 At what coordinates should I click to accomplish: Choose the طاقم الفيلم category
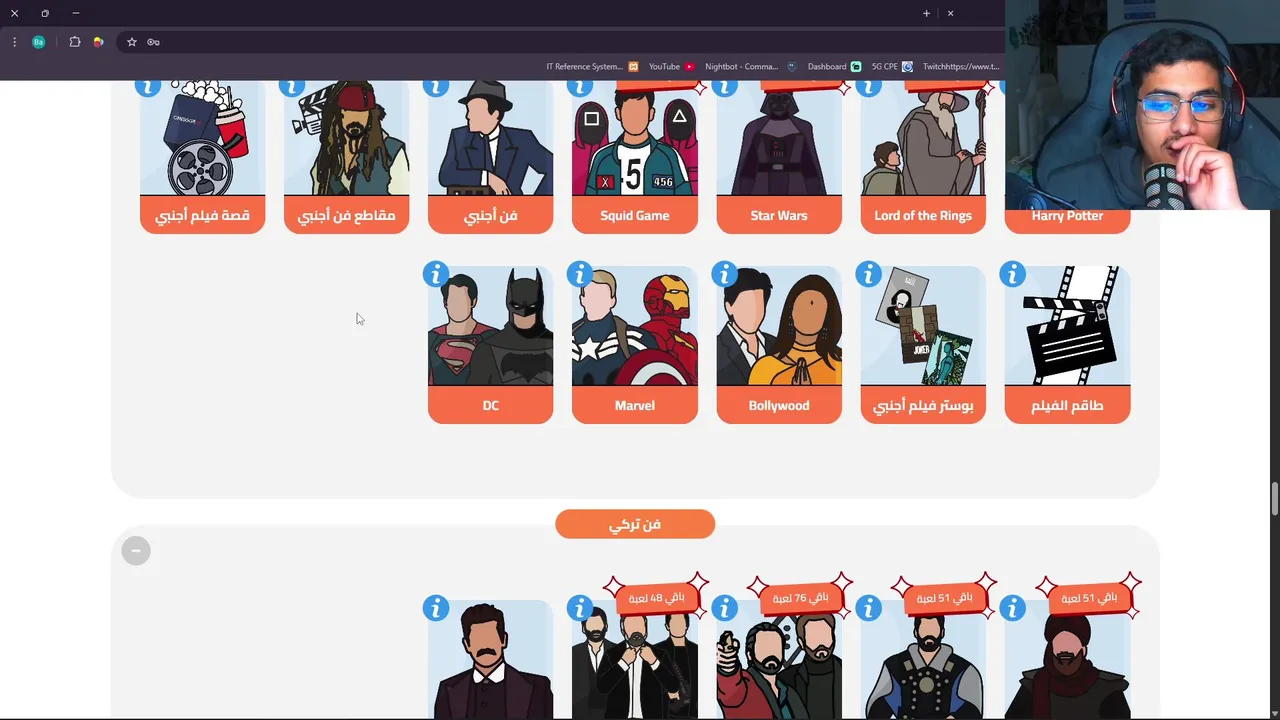(1067, 345)
